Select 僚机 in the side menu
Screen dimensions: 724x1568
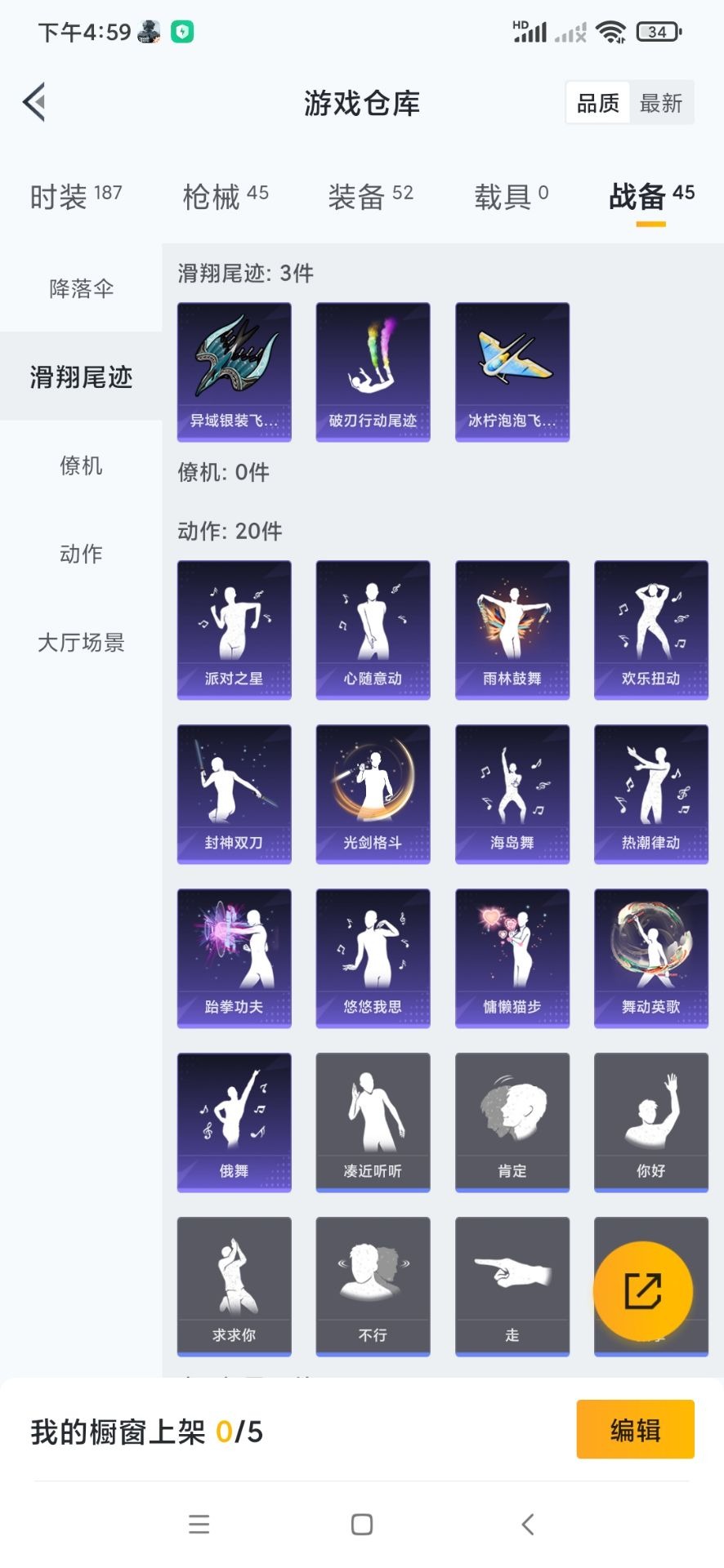point(81,465)
